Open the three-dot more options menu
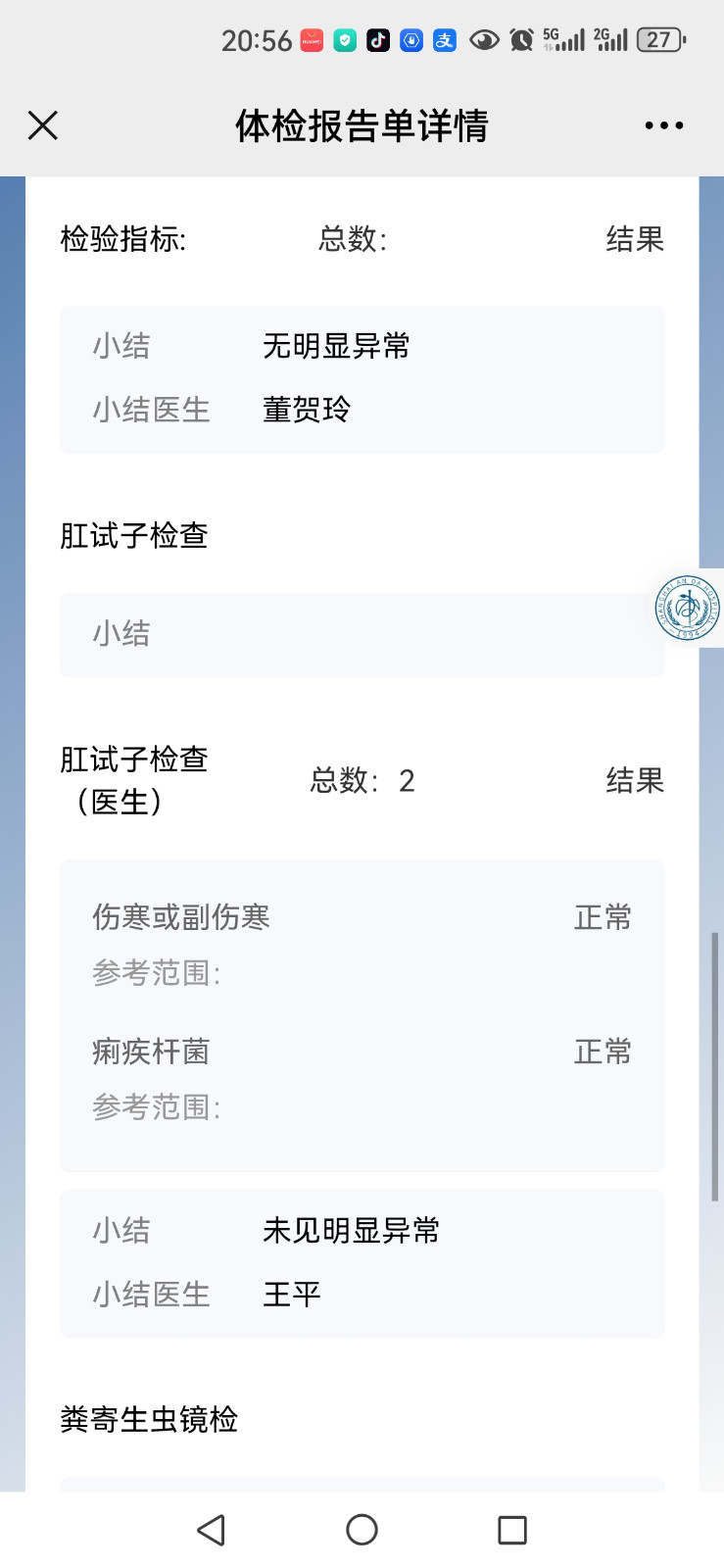The image size is (724, 1568). [x=663, y=125]
